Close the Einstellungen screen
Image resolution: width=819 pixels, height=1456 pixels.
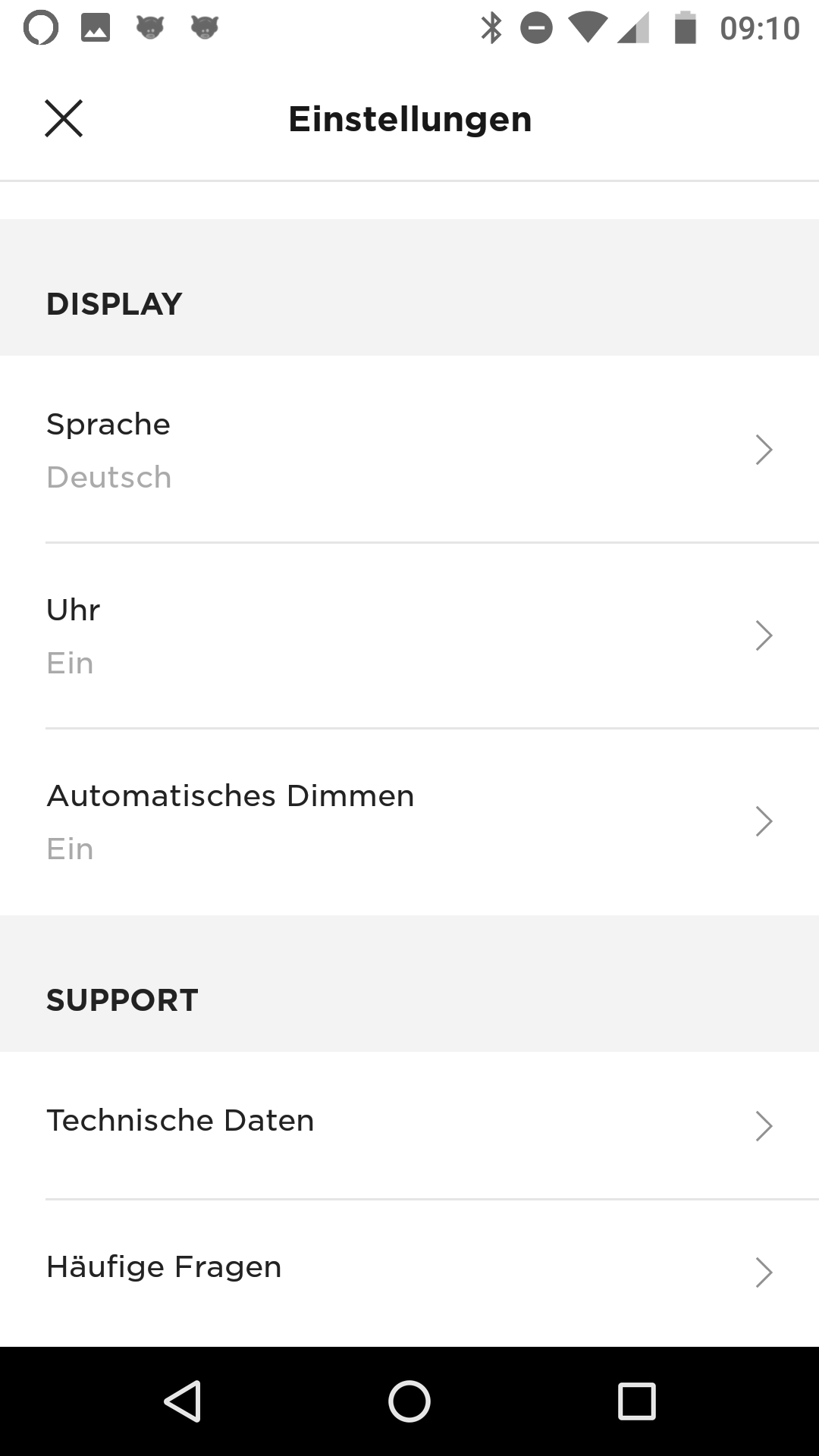click(64, 118)
